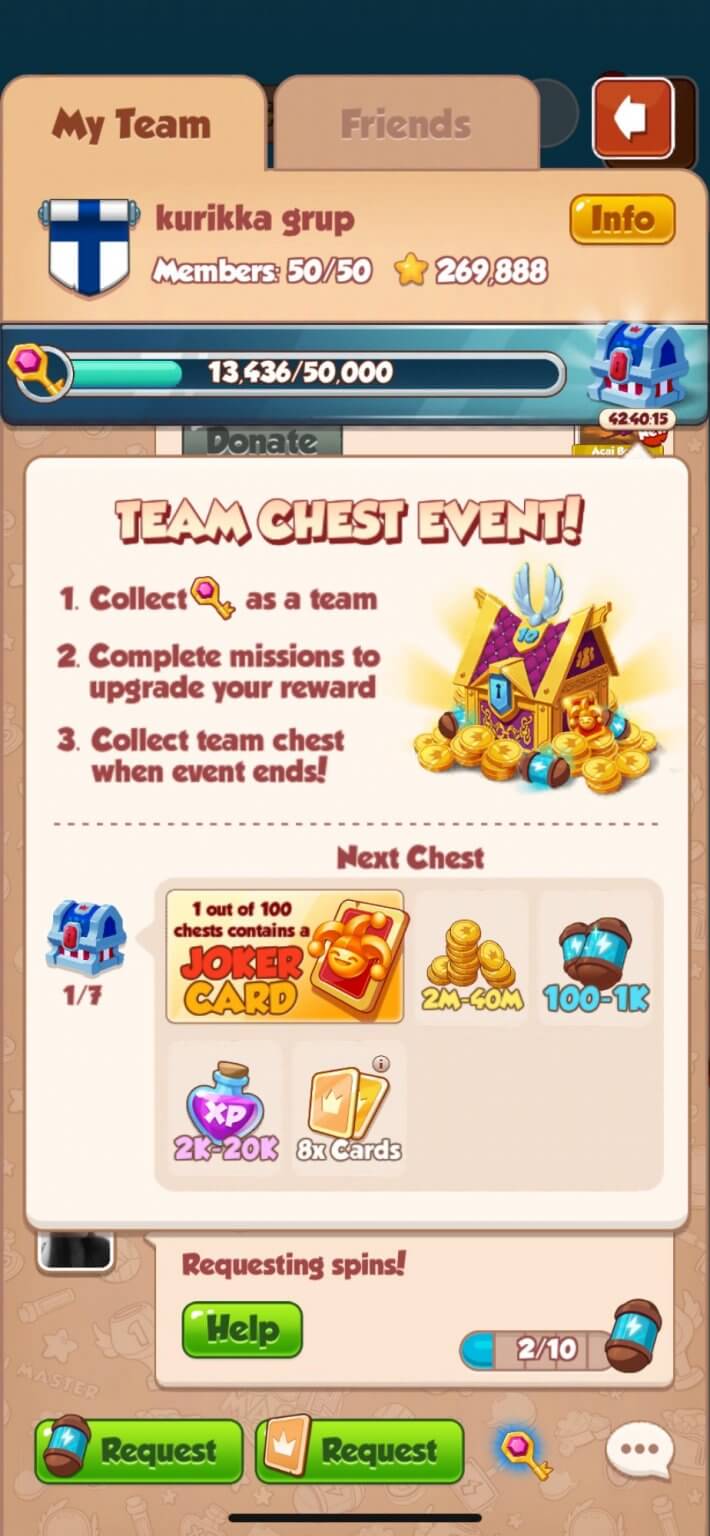Request spins from the team

click(140, 1450)
